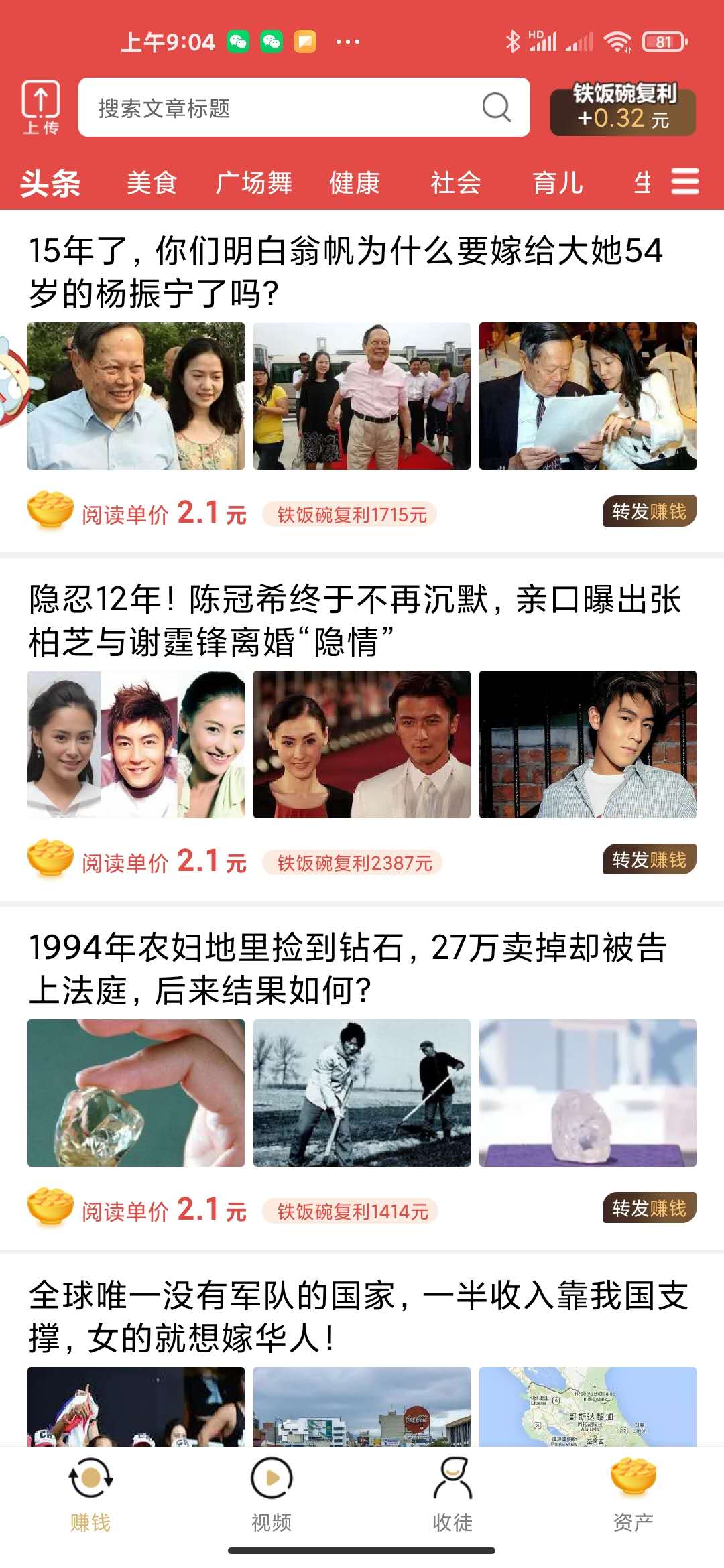Read the 陈冠希 张柏芝 谢霆锋 article

pyautogui.click(x=355, y=620)
